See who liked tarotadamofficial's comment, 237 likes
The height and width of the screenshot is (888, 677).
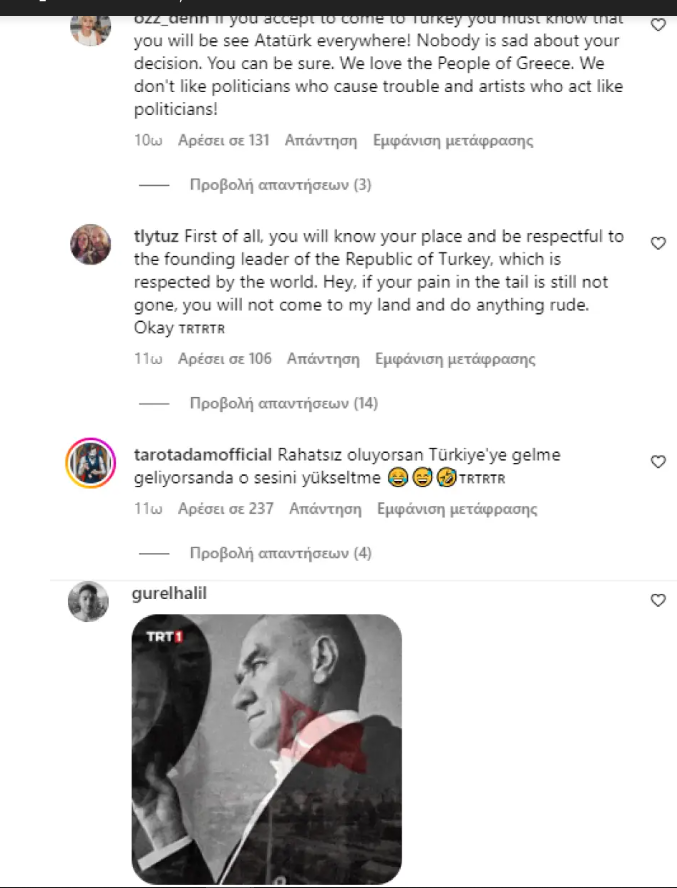tap(225, 509)
